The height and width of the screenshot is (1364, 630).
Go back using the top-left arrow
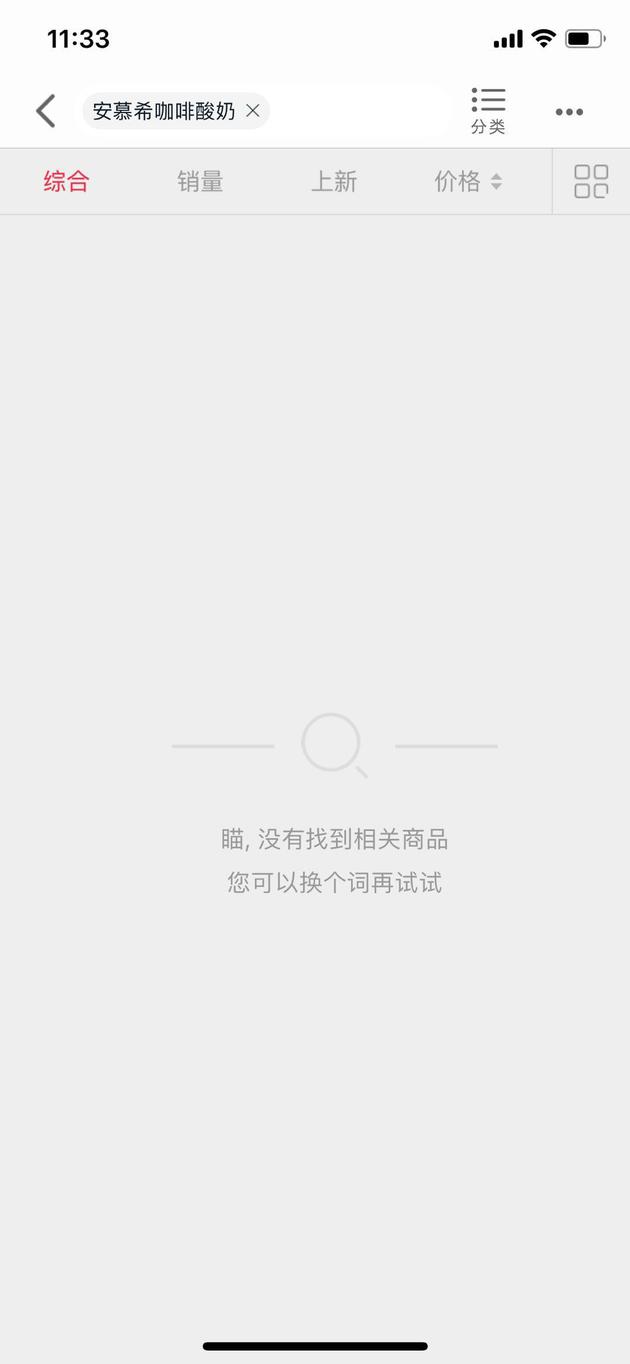point(46,111)
